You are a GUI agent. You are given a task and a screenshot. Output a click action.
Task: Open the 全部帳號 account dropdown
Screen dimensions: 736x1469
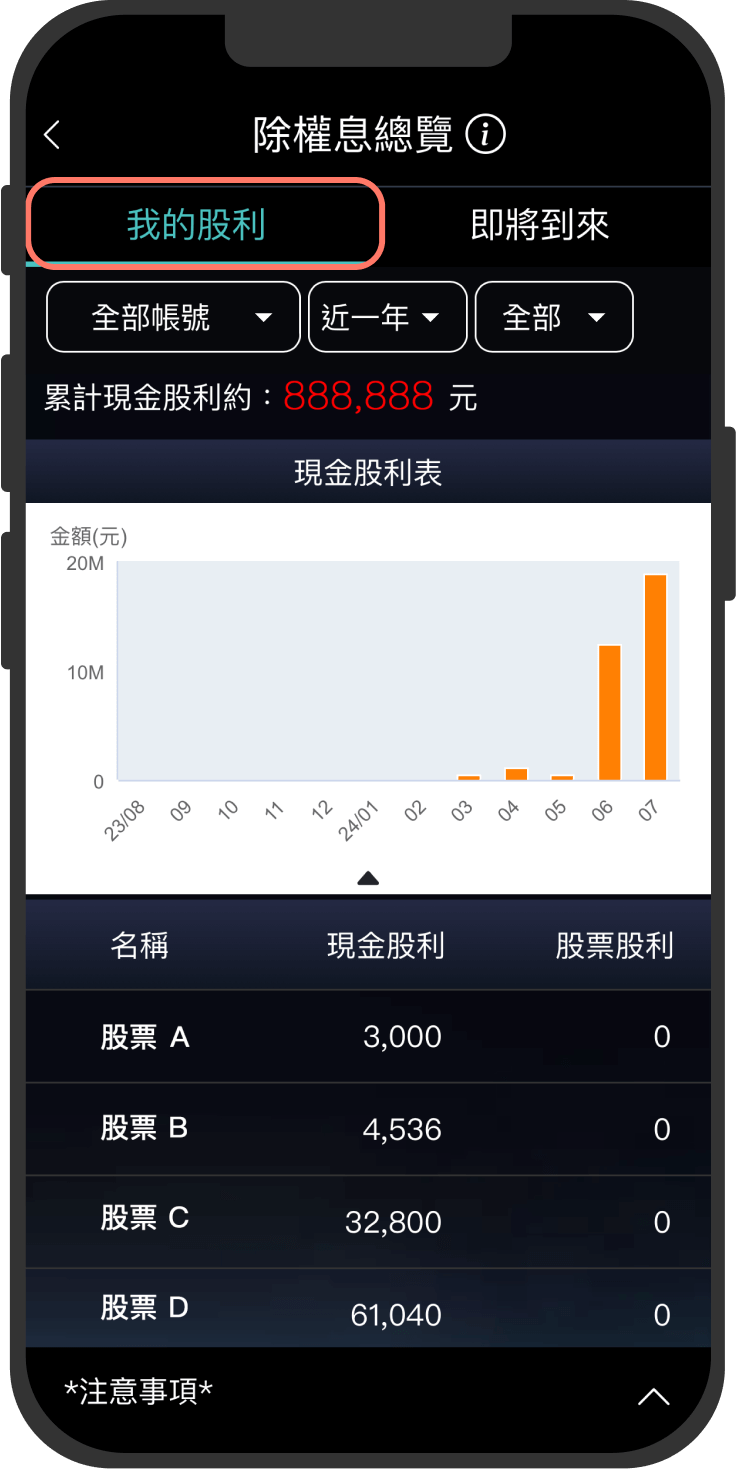point(174,317)
